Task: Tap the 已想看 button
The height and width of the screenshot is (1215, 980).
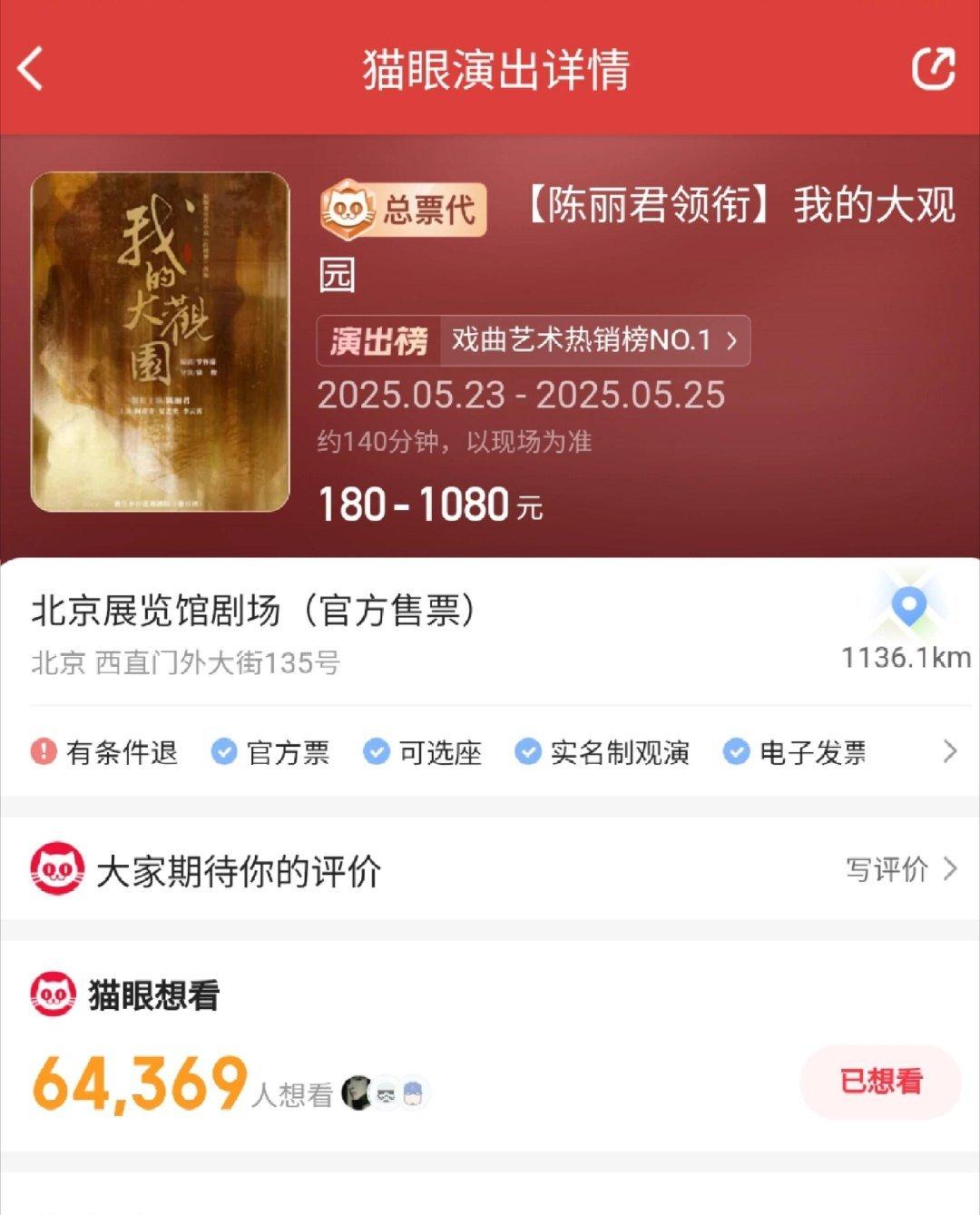Action: [x=879, y=1082]
